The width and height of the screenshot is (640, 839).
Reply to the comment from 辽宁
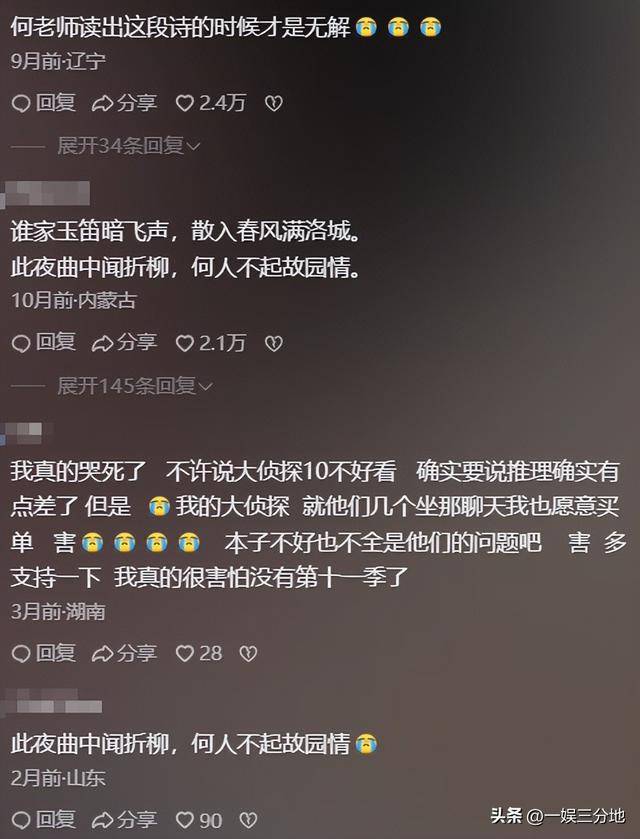click(x=43, y=102)
